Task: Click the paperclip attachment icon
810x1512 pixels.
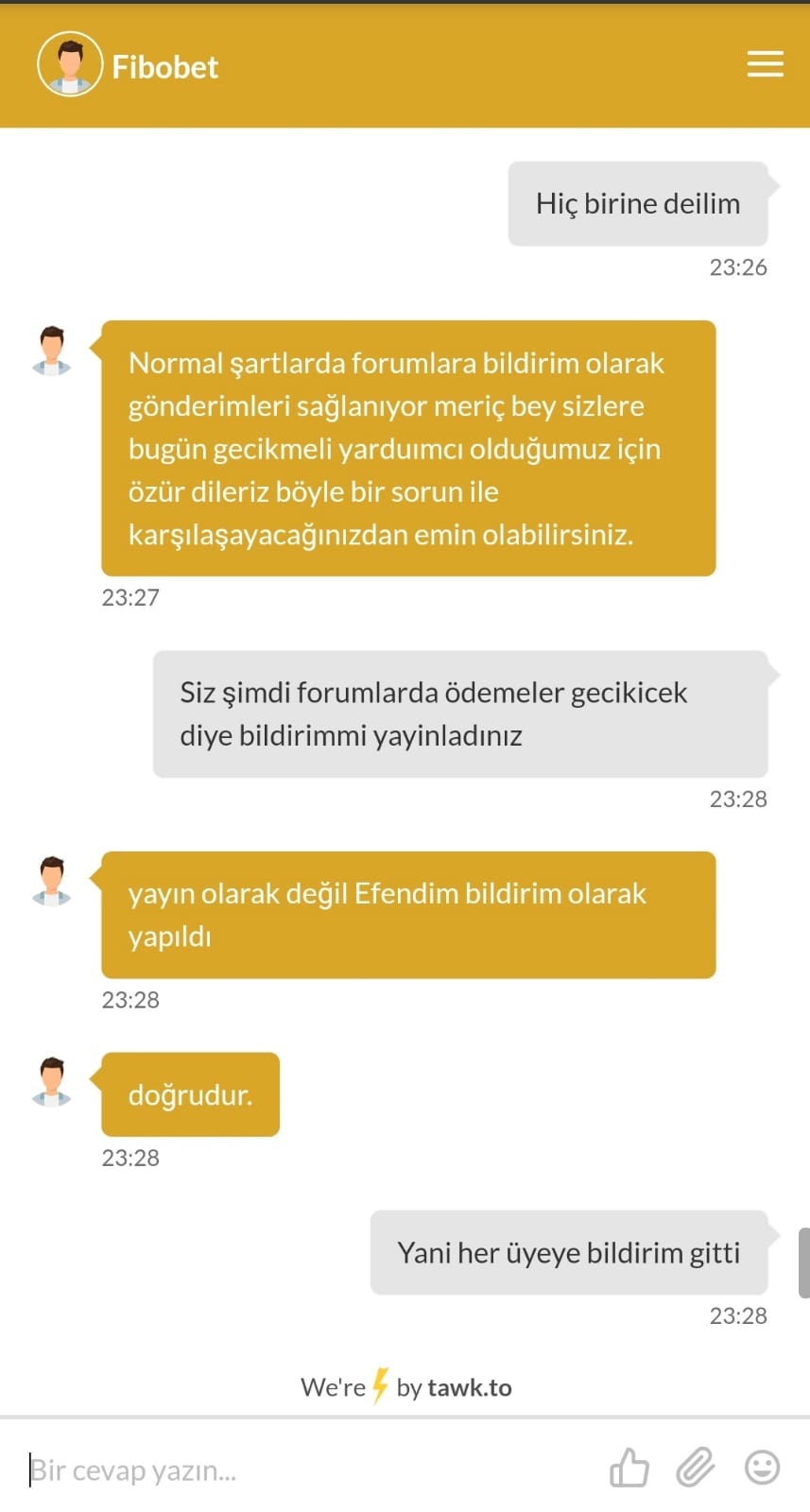Action: coord(696,1467)
